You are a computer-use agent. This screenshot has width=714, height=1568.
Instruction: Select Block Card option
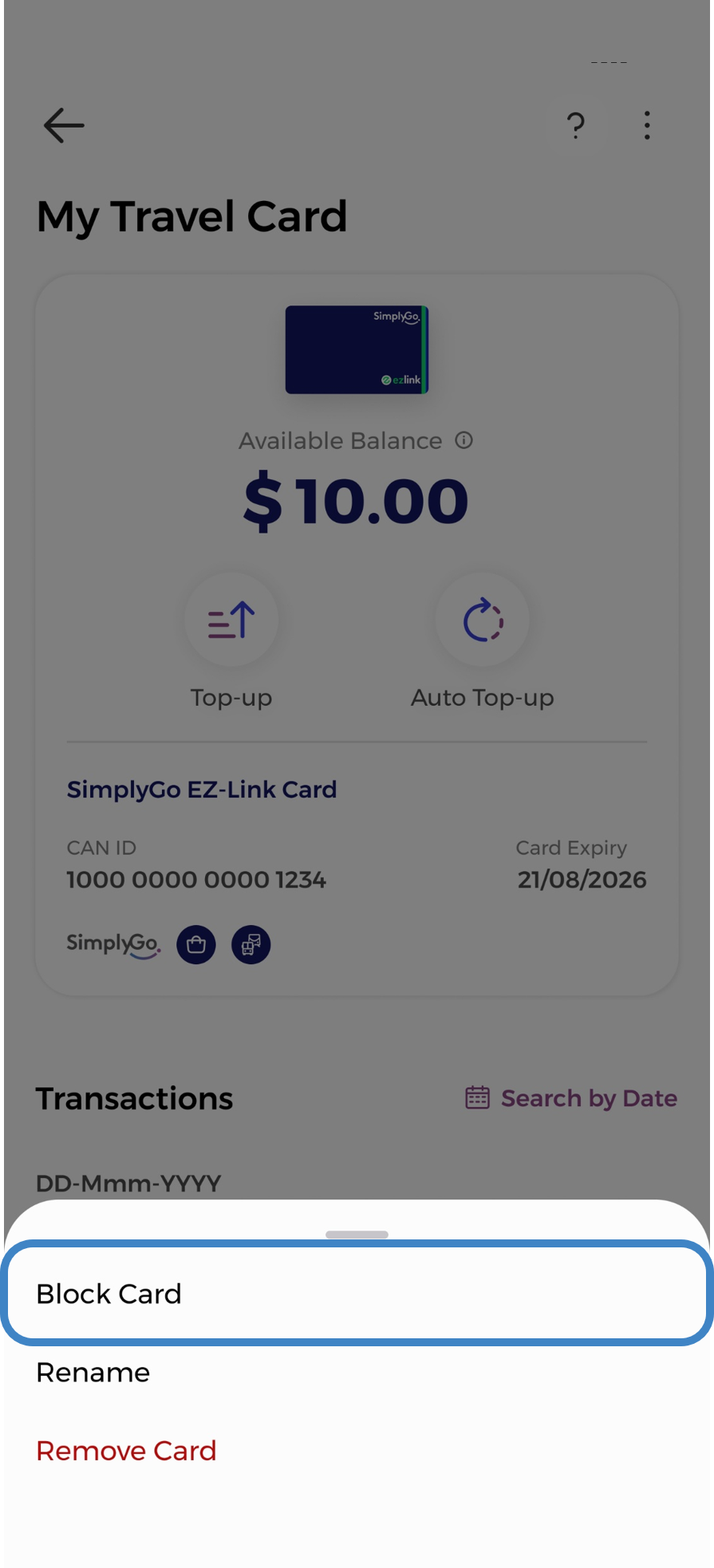356,1293
